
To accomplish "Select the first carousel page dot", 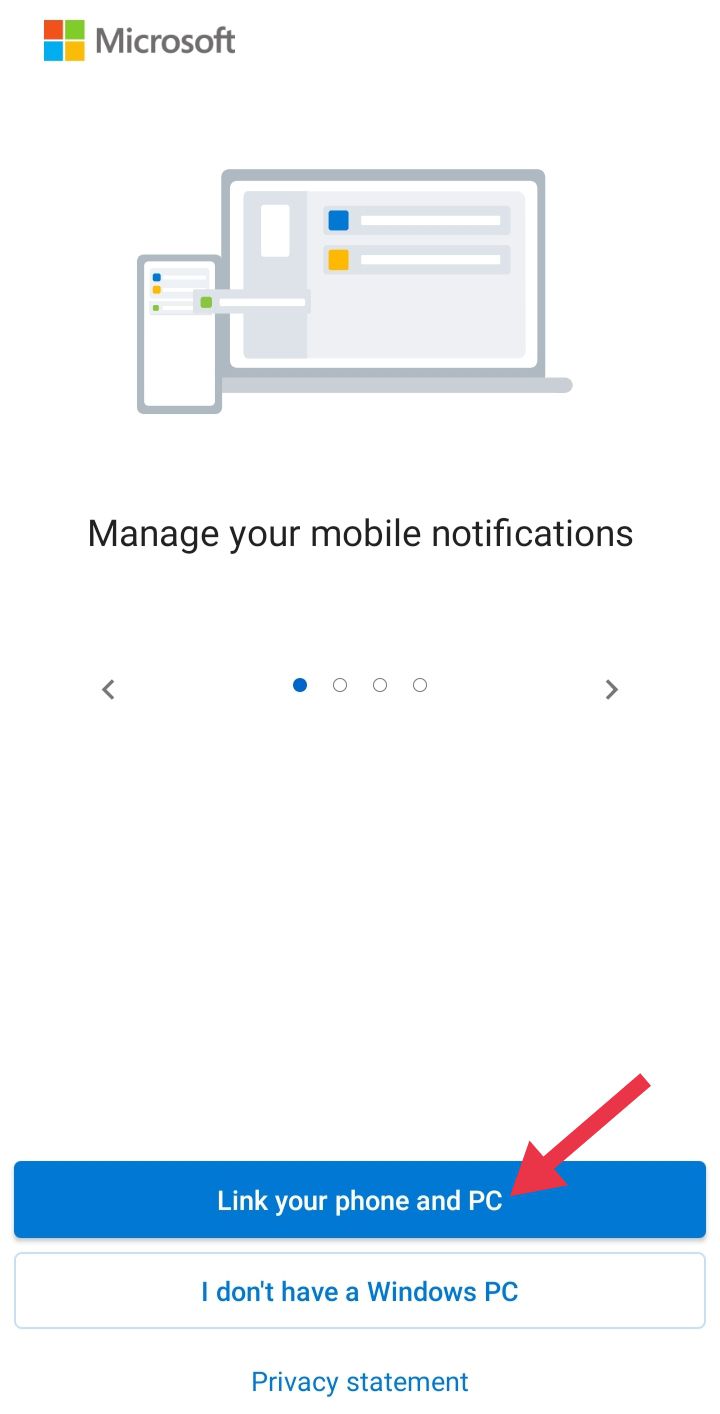I will point(300,685).
